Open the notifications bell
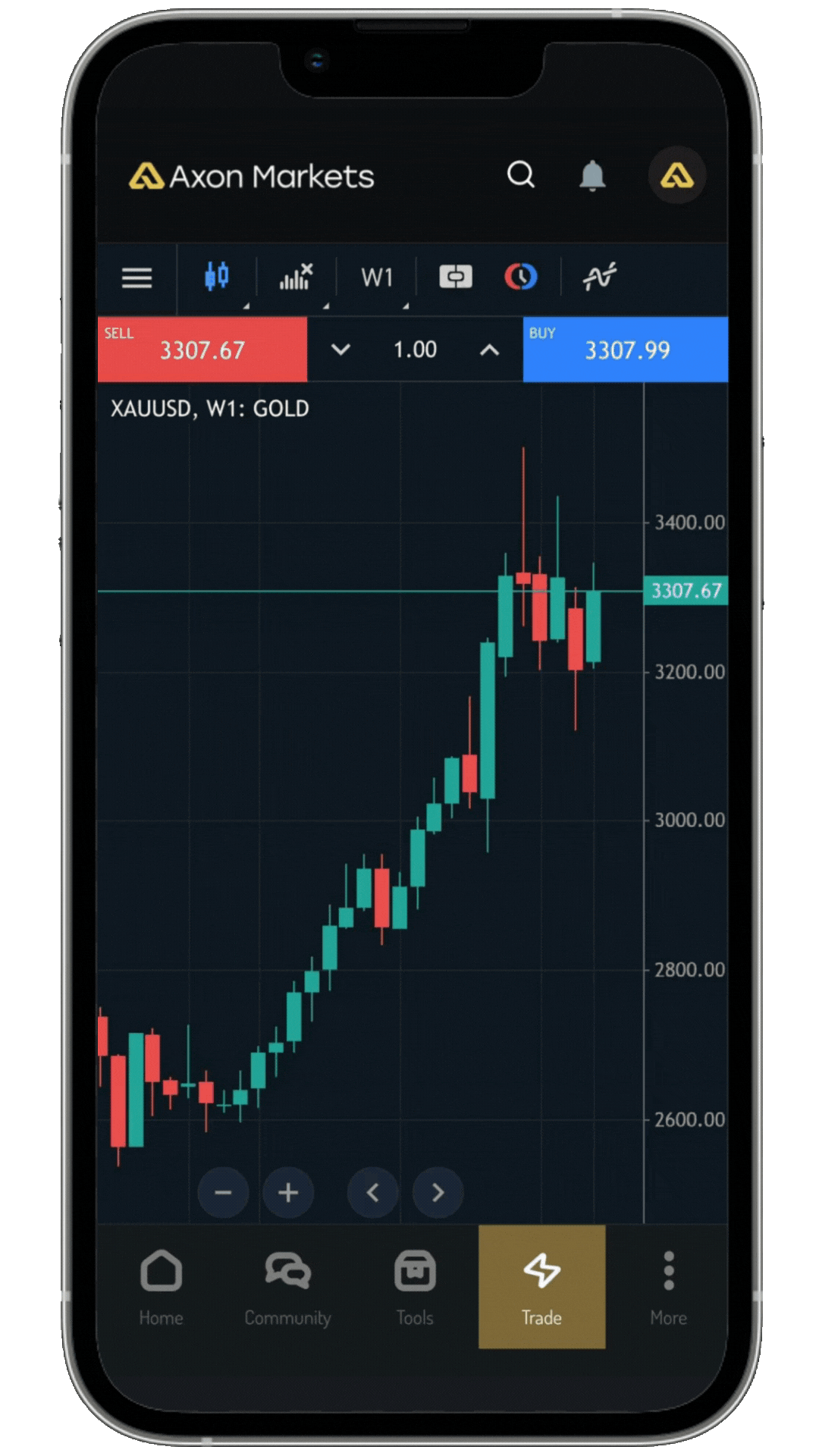Viewport: 819px width, 1456px height. point(592,176)
